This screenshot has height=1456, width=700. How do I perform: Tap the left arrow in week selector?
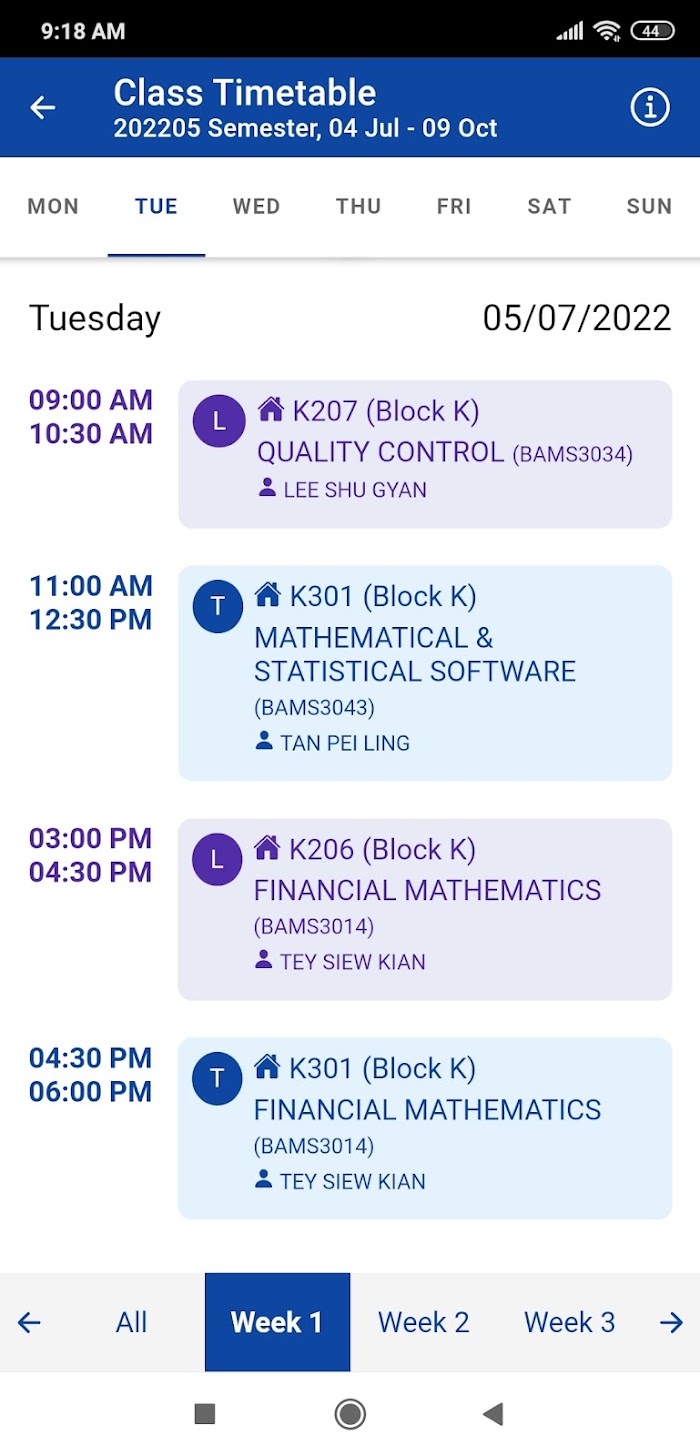[29, 1322]
